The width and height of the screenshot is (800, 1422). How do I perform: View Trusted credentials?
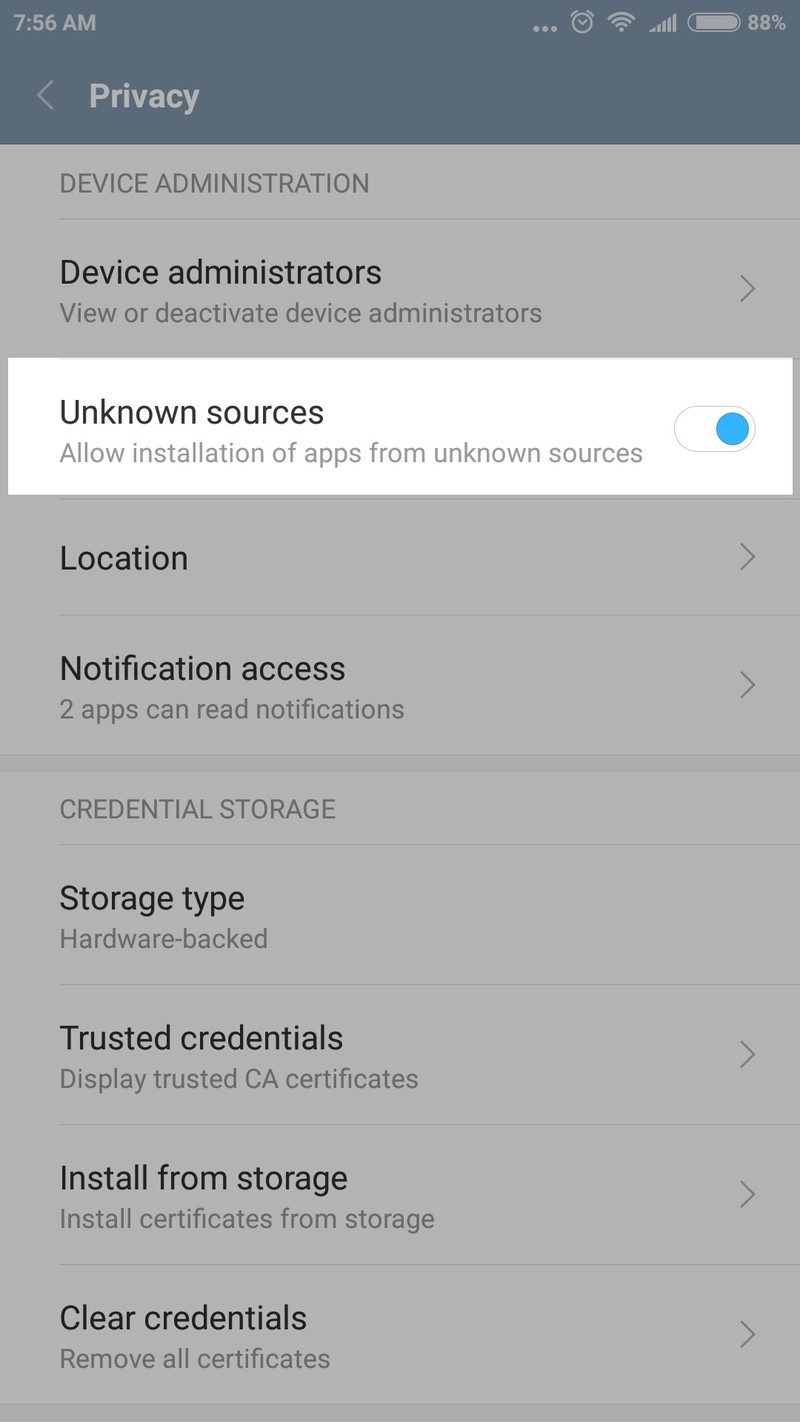tap(400, 1055)
